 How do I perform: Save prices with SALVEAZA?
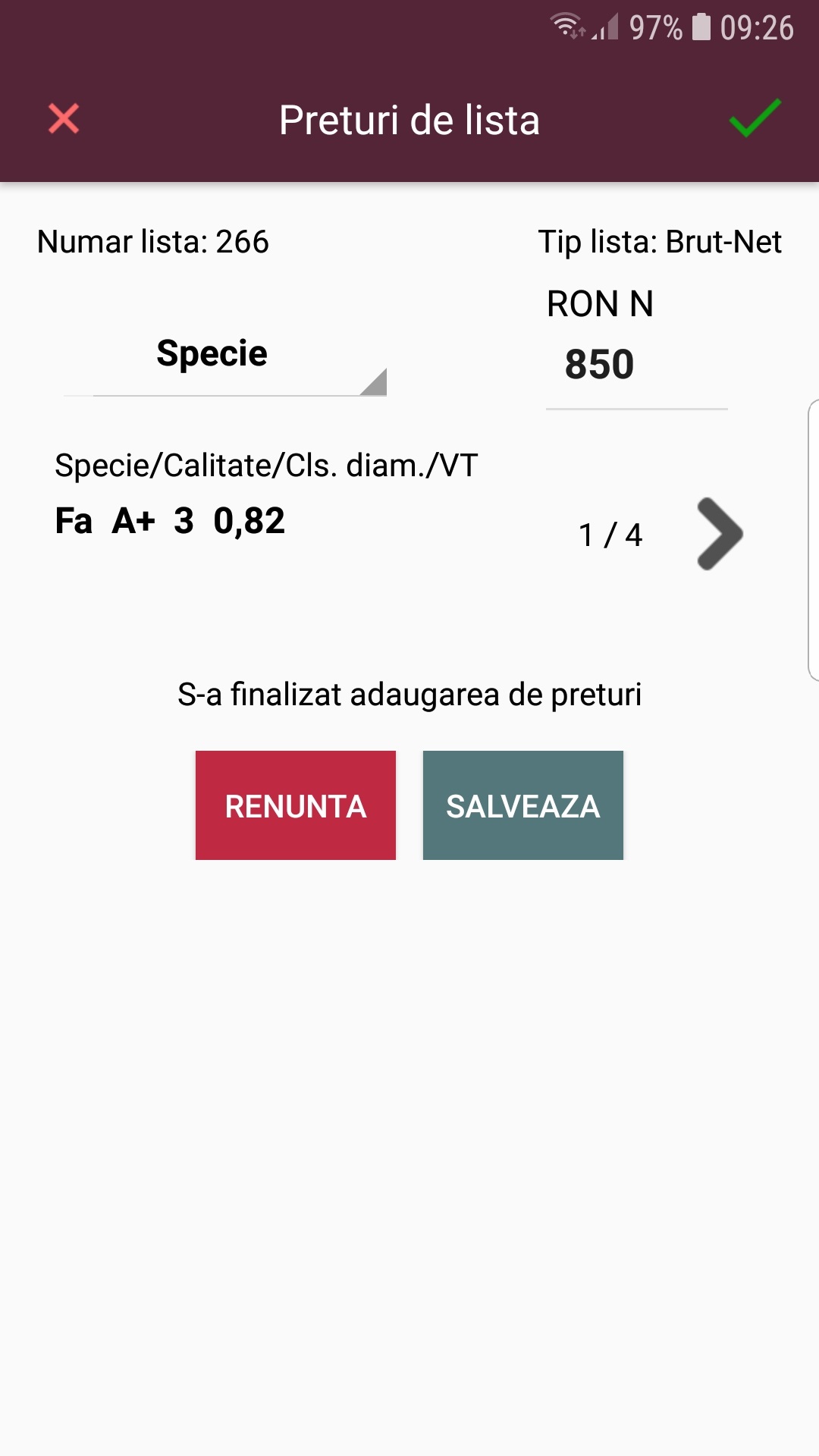point(523,805)
